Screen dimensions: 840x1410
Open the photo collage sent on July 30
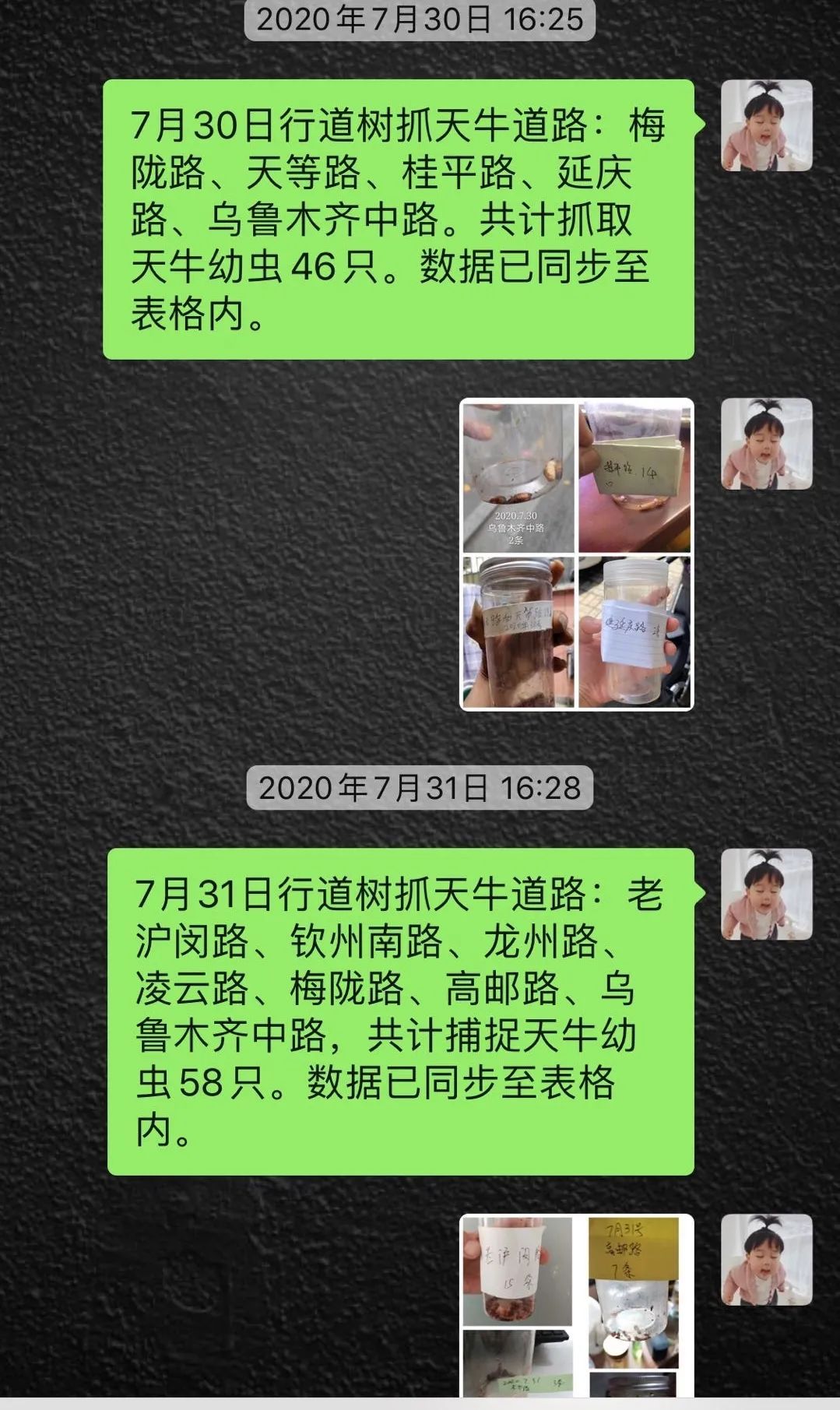tap(576, 554)
